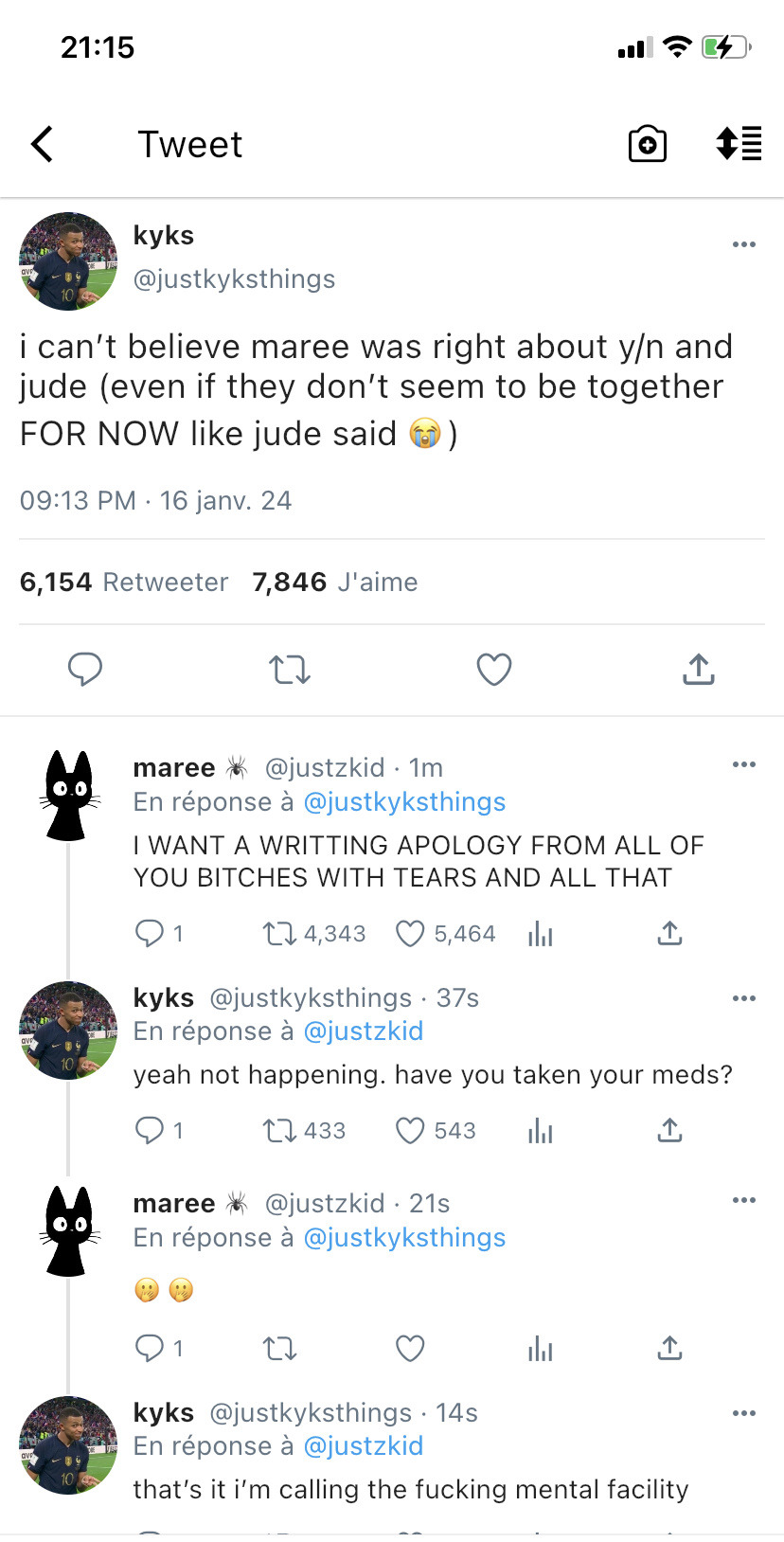Share kyks' 'have you taken your meds' reply

(x=669, y=1130)
